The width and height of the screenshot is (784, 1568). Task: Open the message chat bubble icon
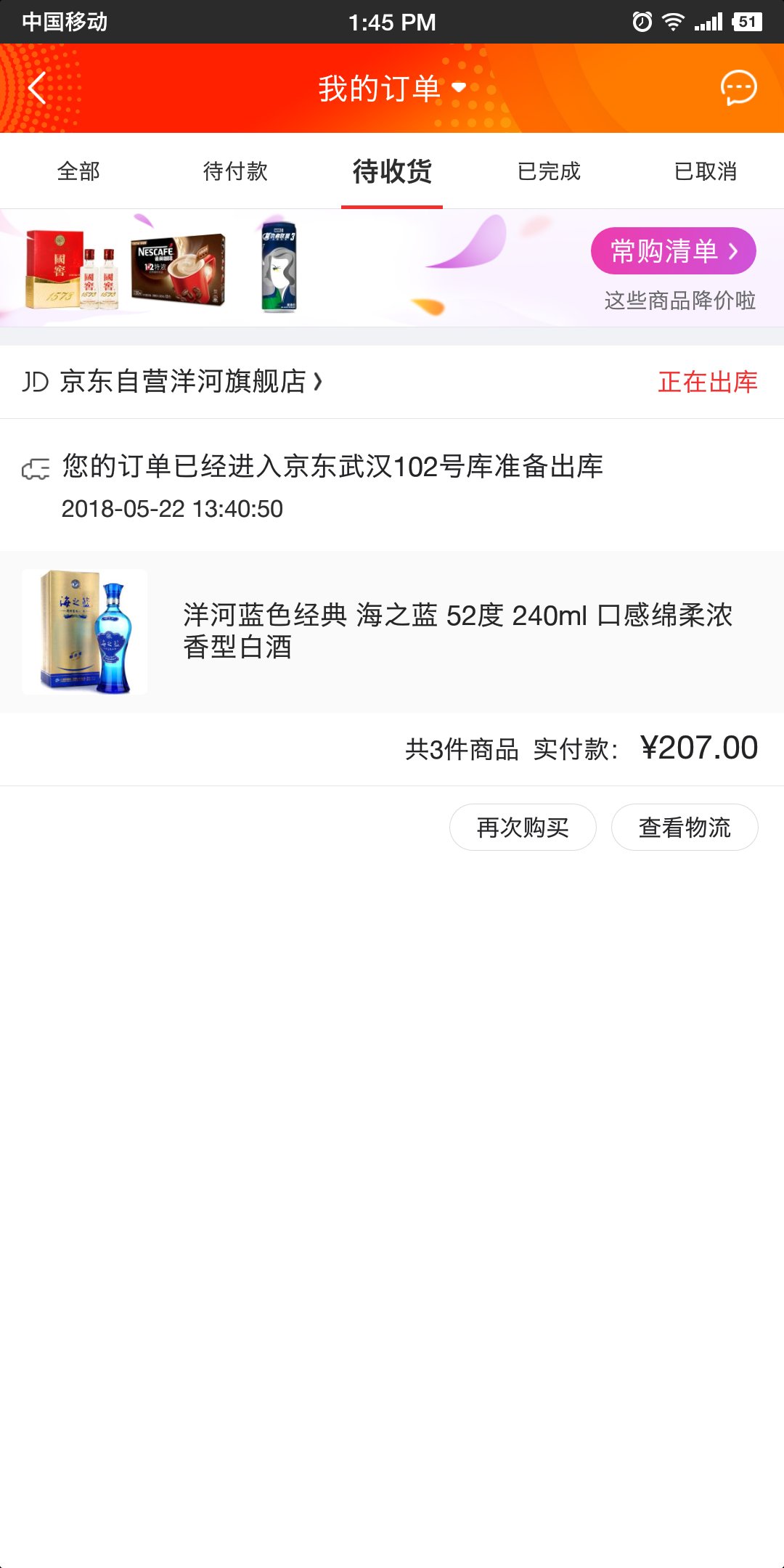pos(738,89)
